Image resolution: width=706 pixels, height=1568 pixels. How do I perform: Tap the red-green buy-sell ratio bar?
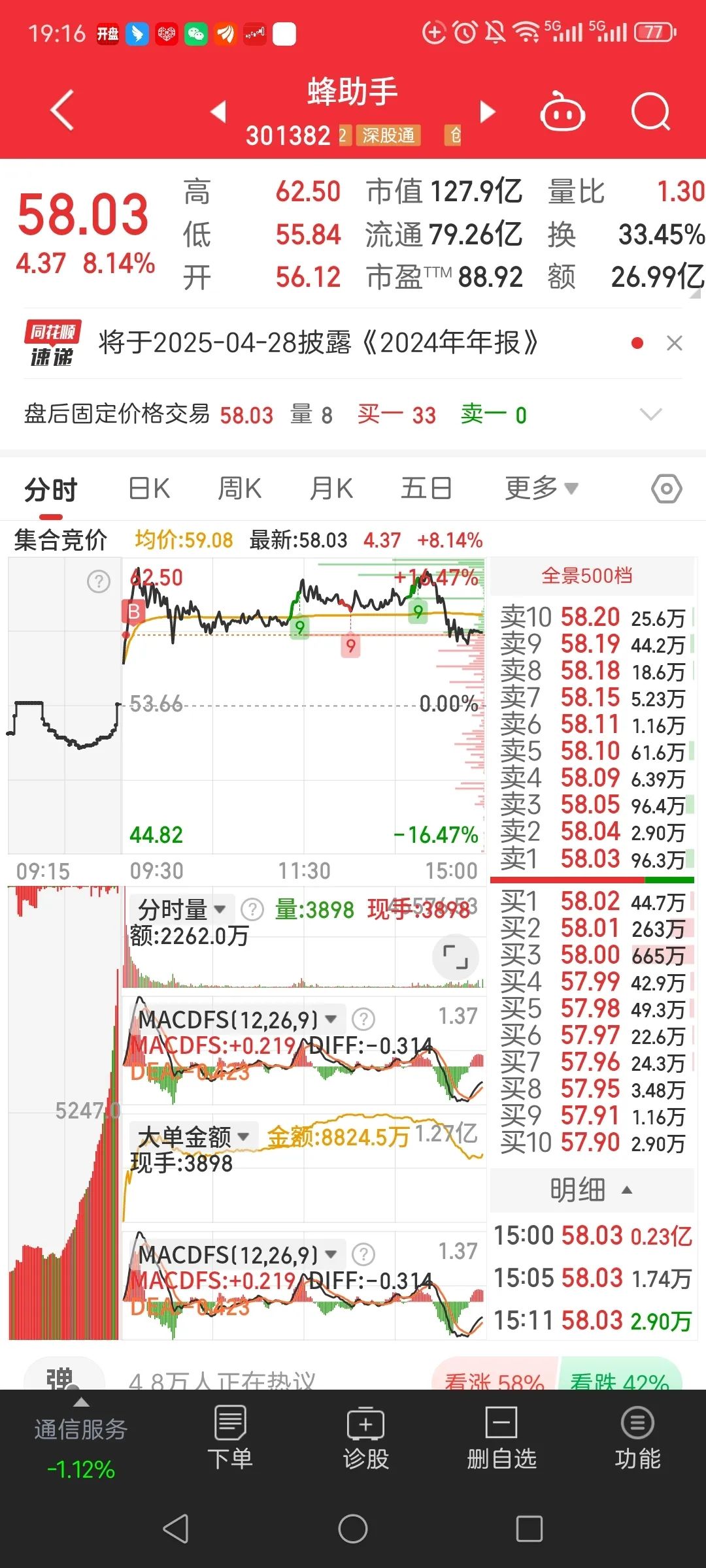pyautogui.click(x=590, y=880)
